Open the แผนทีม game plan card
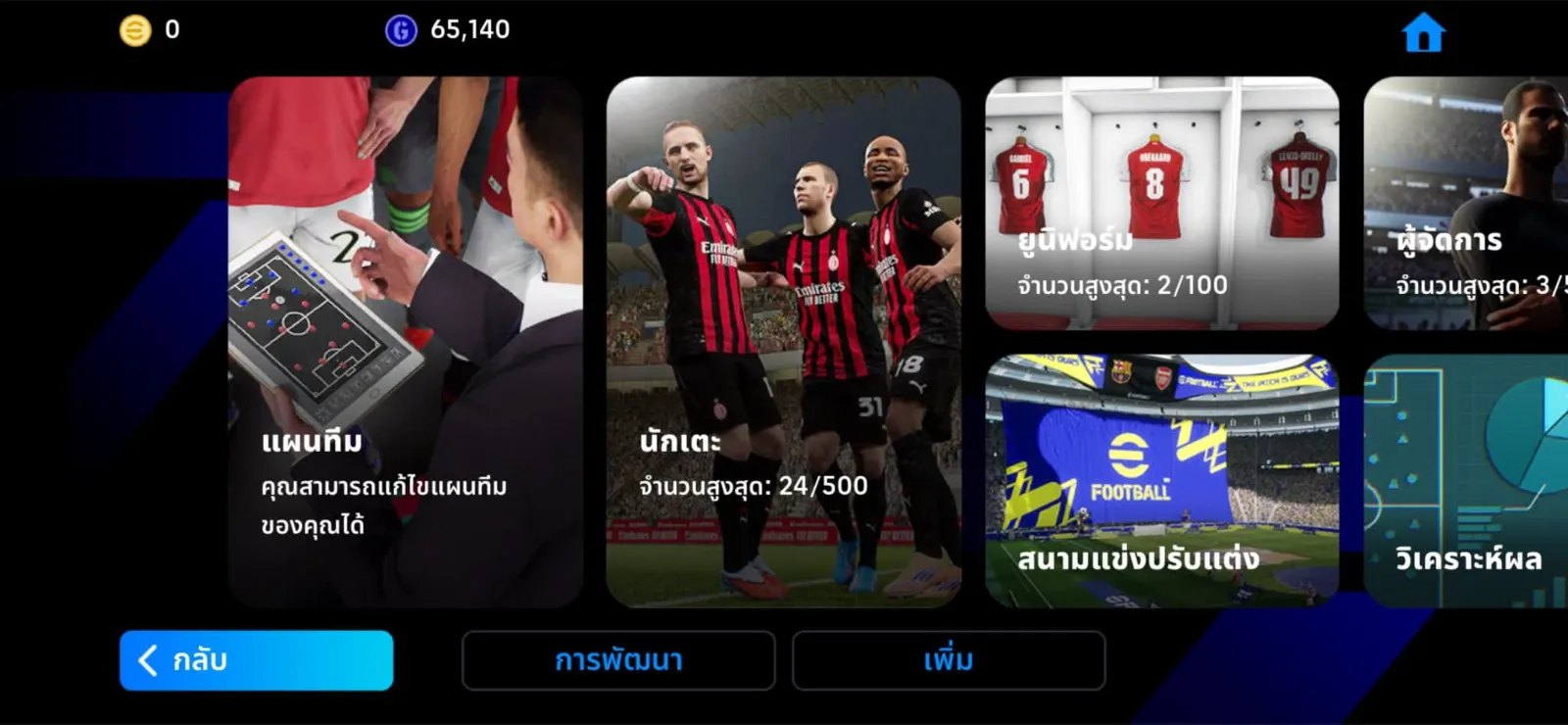Screen dimensions: 1568x725 (x=405, y=342)
